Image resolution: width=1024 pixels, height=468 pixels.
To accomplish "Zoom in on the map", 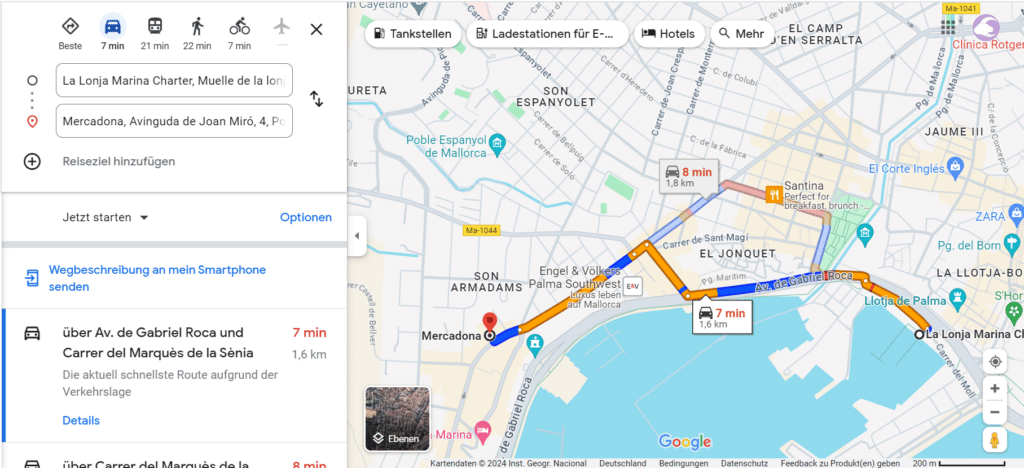I will pyautogui.click(x=994, y=388).
